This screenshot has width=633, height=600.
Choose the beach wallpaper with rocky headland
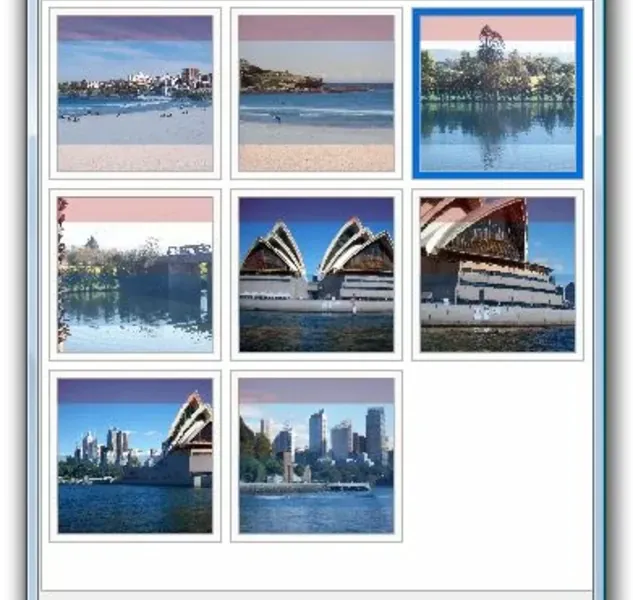[316, 93]
